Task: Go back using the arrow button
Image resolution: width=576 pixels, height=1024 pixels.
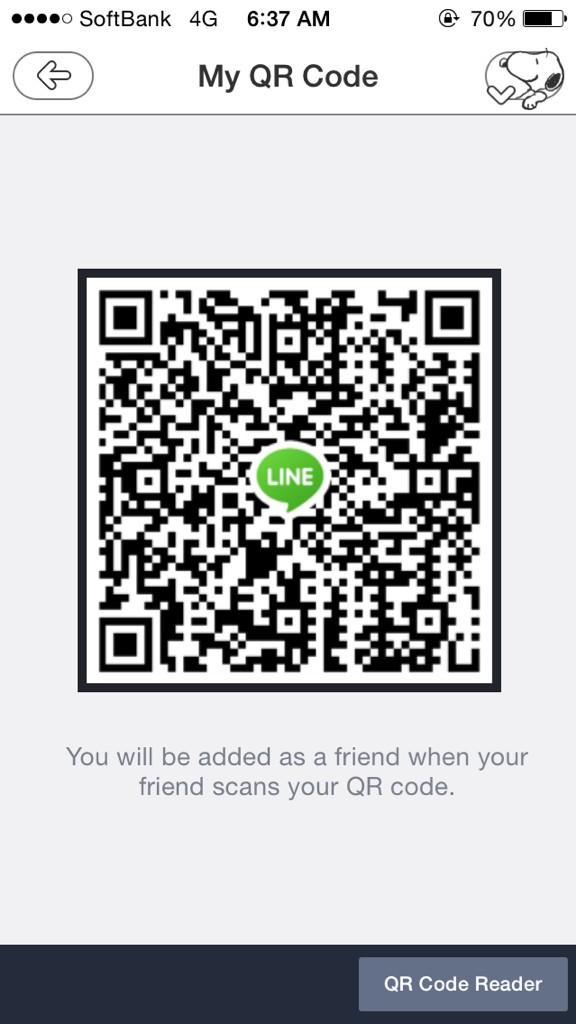Action: (x=53, y=76)
